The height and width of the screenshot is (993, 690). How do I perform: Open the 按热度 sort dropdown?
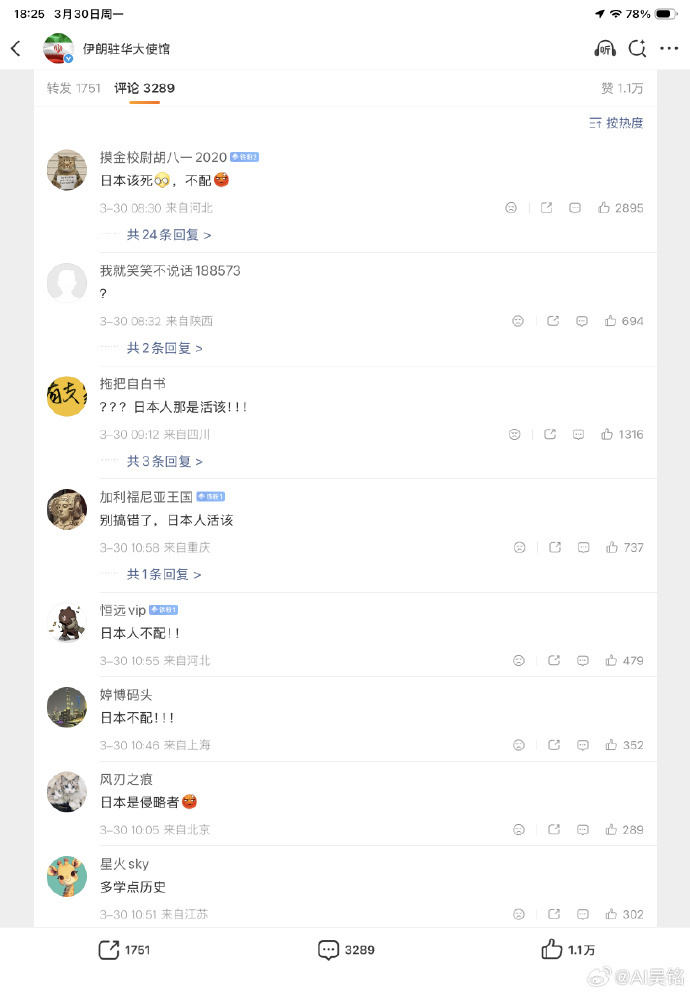tap(616, 123)
